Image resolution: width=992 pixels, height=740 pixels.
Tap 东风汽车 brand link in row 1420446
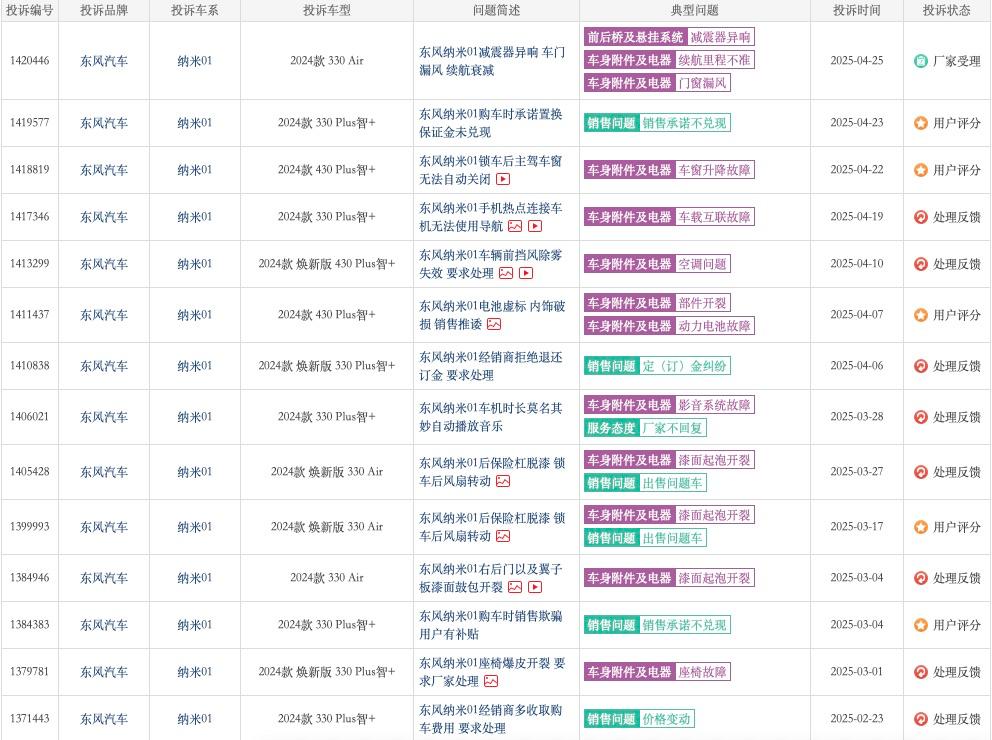tap(104, 61)
